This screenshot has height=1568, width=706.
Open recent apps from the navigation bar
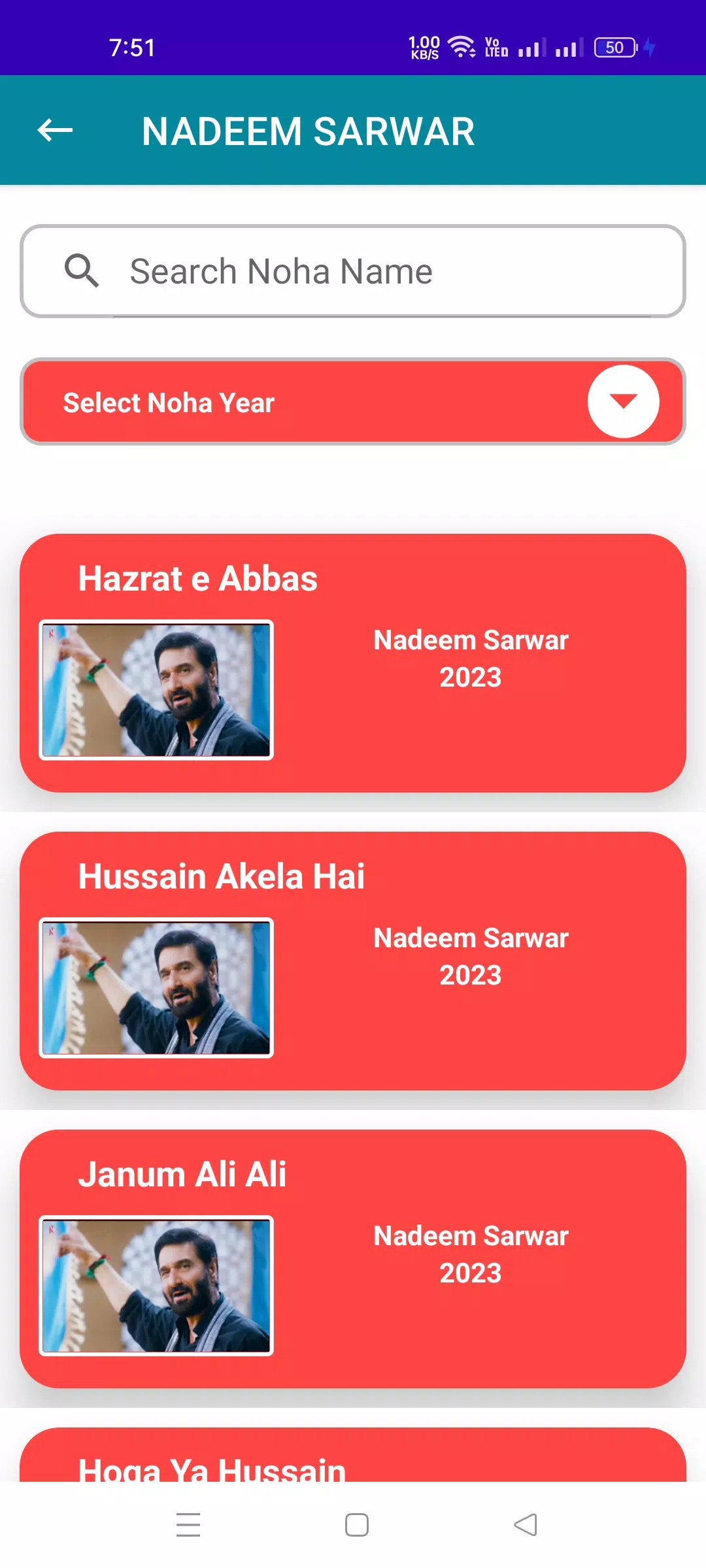click(188, 1525)
